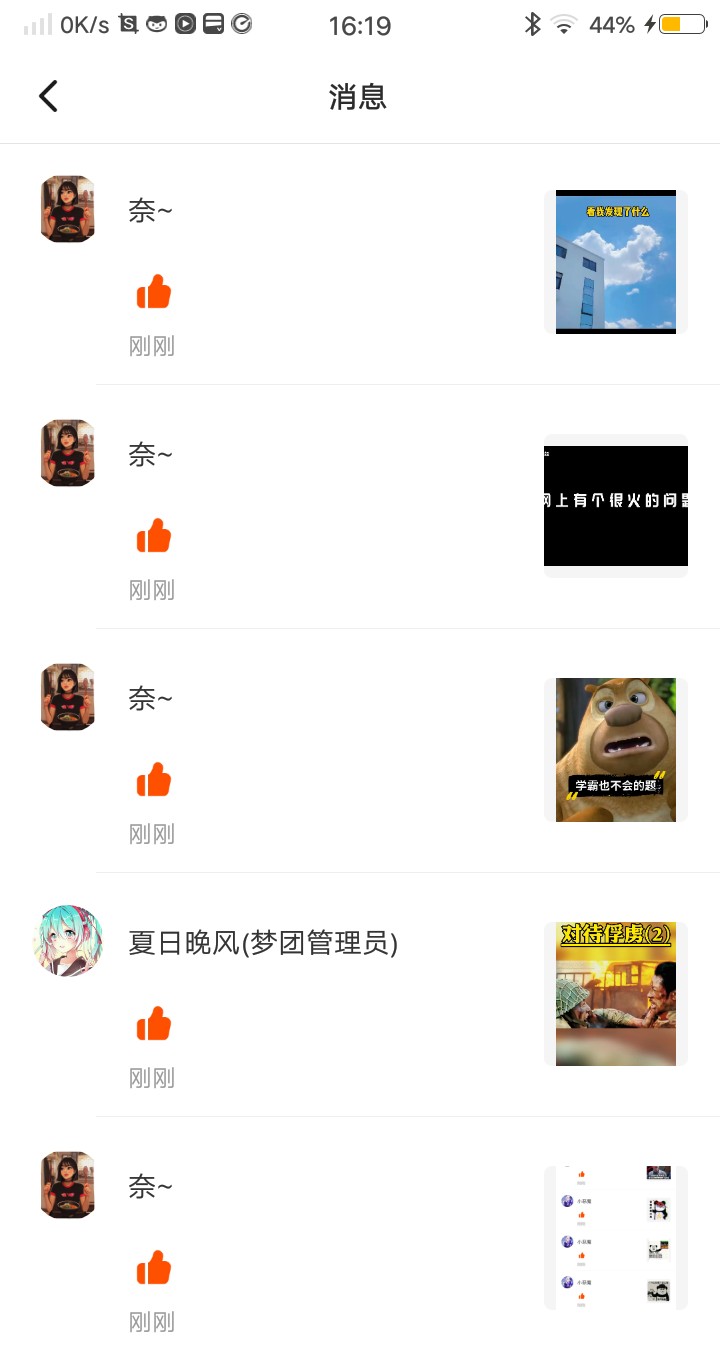Open the black video thumbnail with white text
Screen dimensions: 720x1356
pyautogui.click(x=616, y=506)
